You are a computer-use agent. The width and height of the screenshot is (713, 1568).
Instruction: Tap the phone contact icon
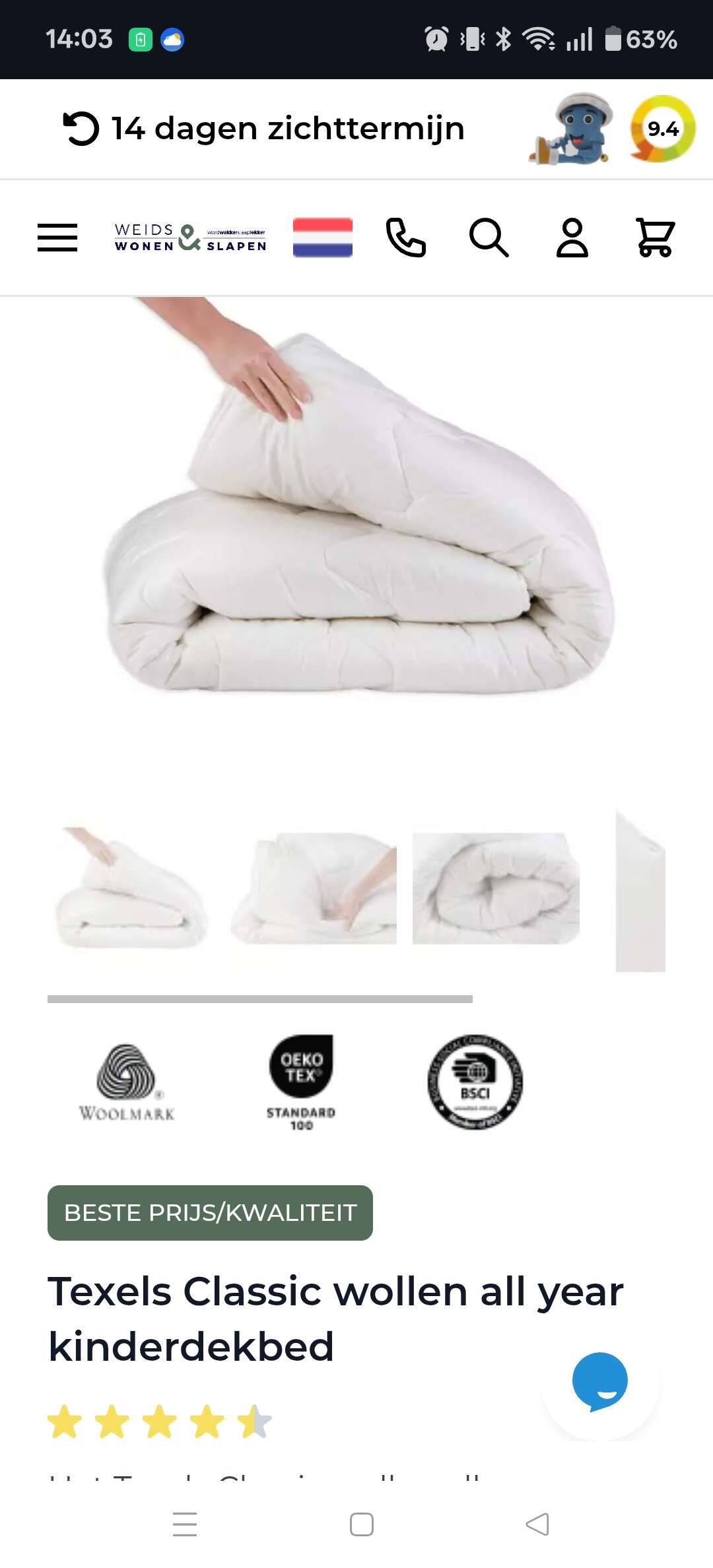(x=405, y=238)
